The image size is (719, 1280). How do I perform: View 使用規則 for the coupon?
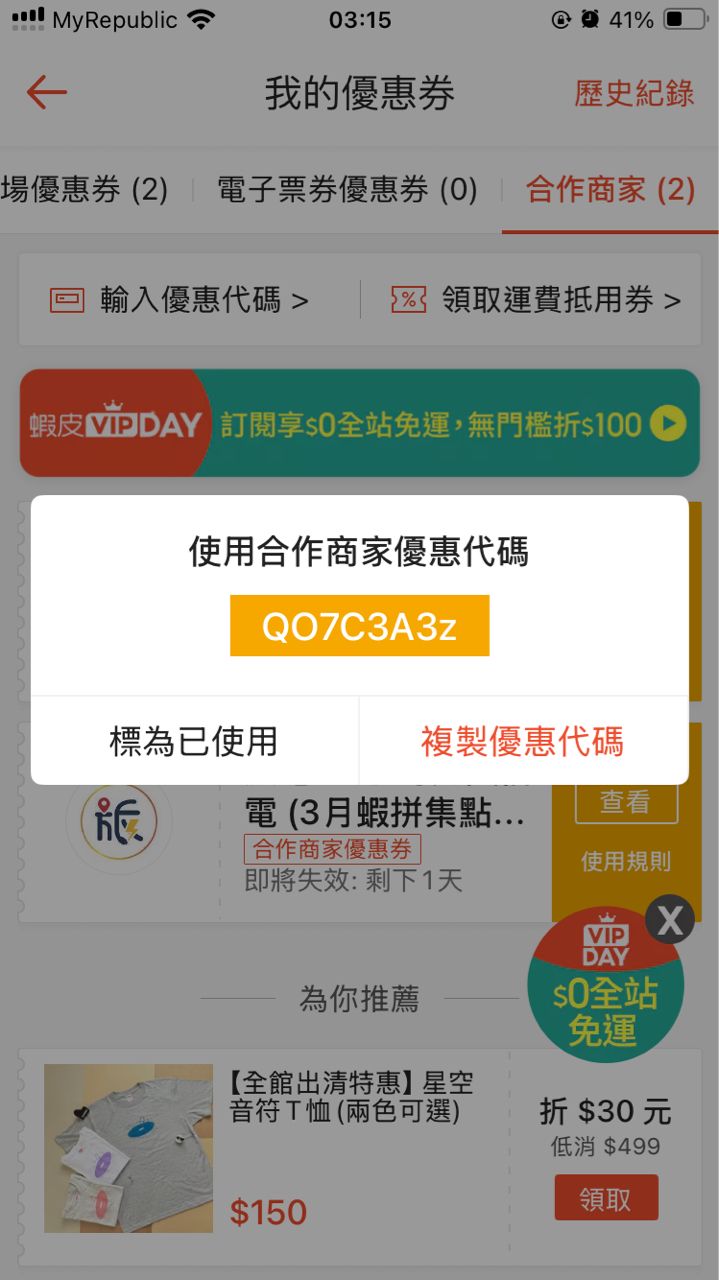(625, 861)
